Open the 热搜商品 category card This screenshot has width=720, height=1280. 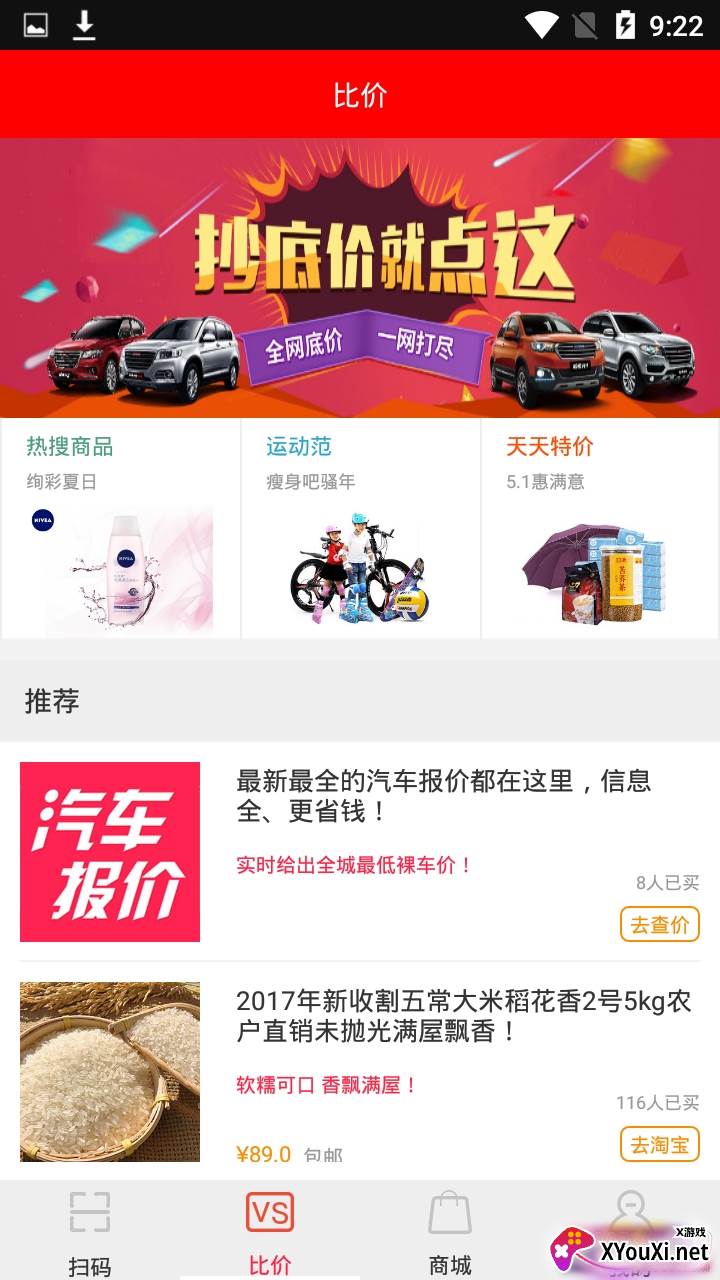[x=121, y=528]
